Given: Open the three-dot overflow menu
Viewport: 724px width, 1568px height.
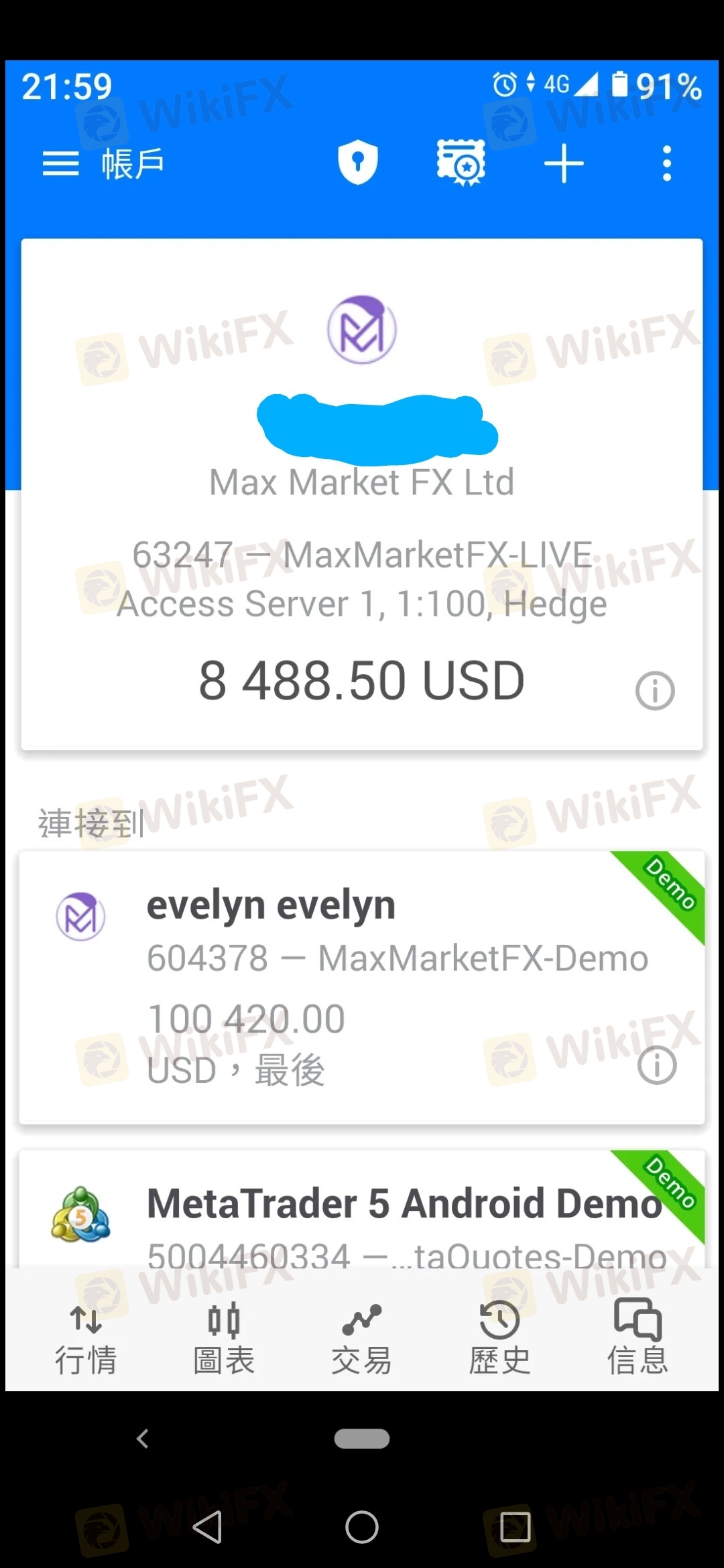Looking at the screenshot, I should pos(666,164).
